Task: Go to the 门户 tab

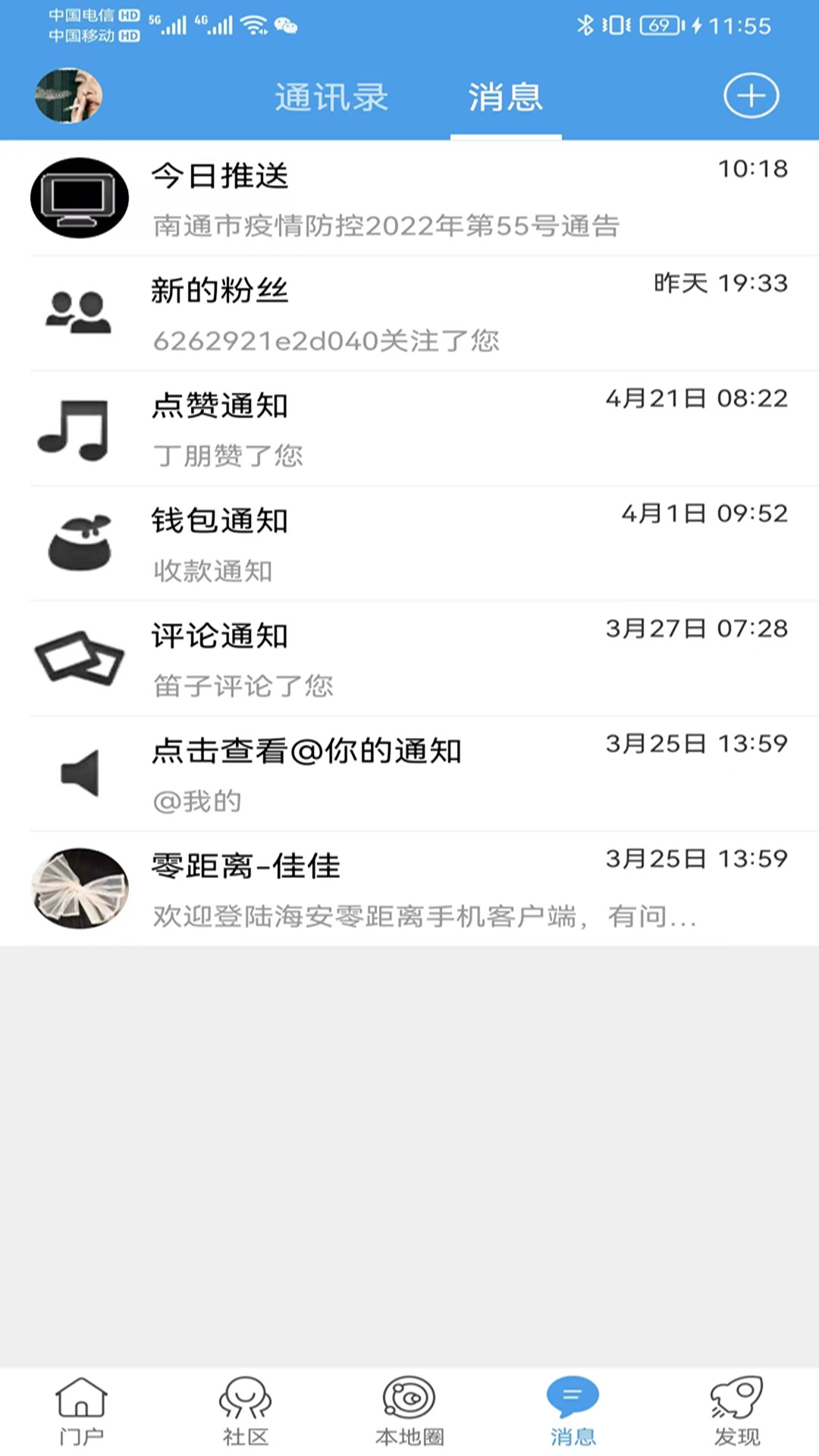Action: (81, 1410)
